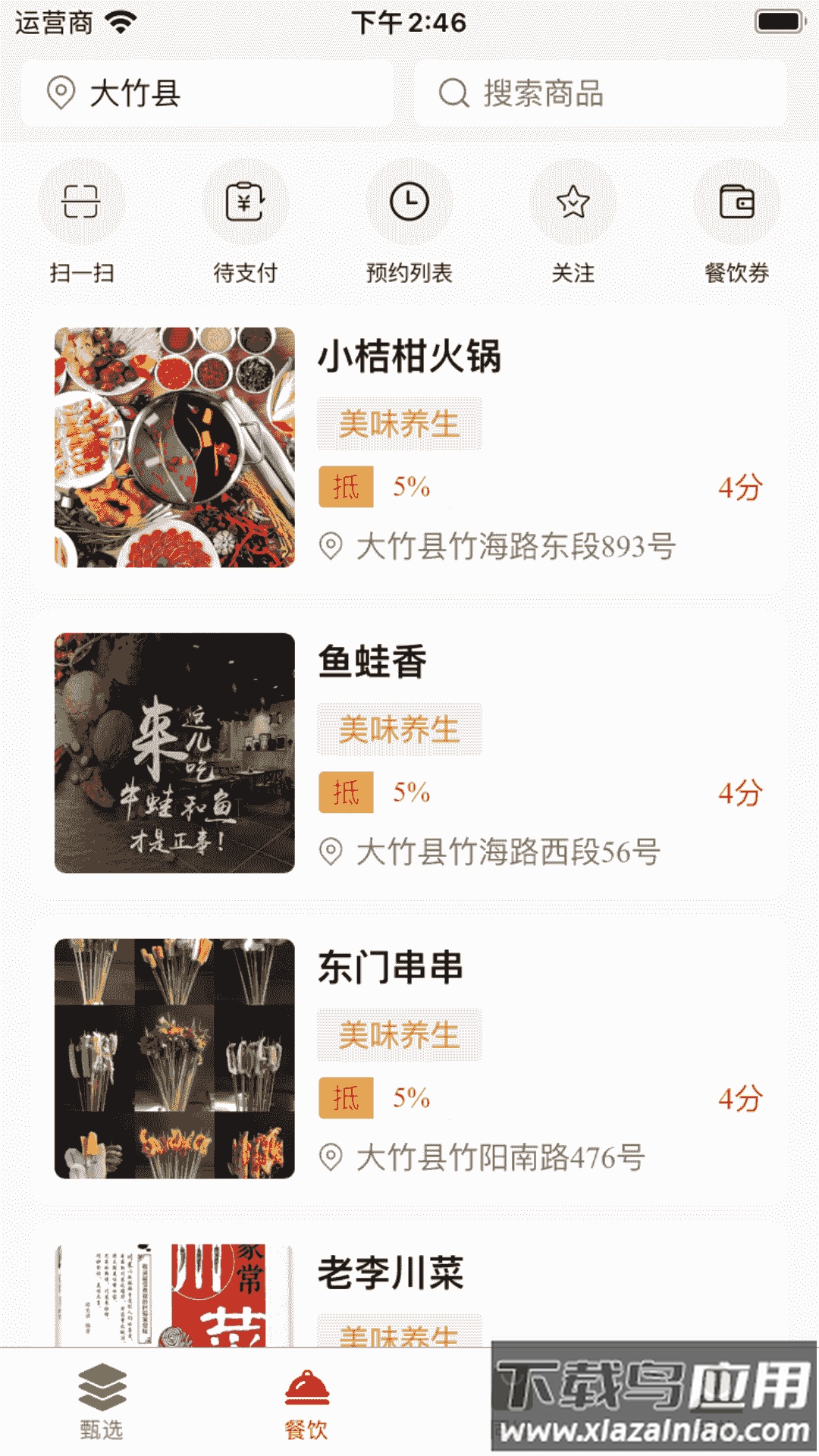Open the 小桔柑火锅 restaurant listing
819x1456 pixels.
click(x=409, y=447)
